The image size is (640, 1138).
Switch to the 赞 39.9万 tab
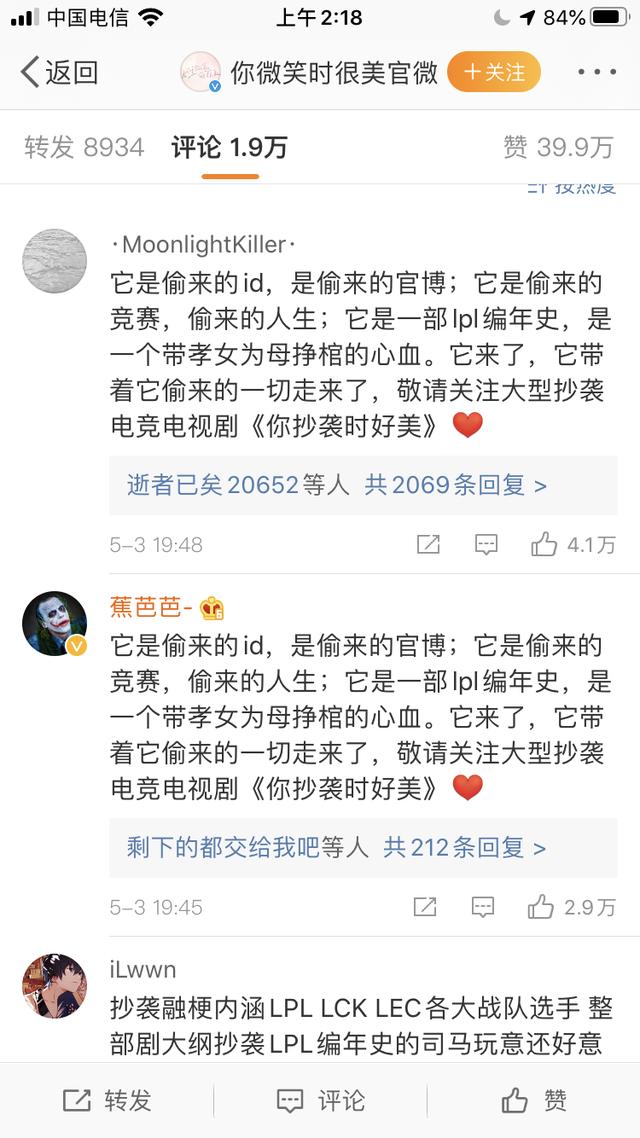pyautogui.click(x=558, y=147)
